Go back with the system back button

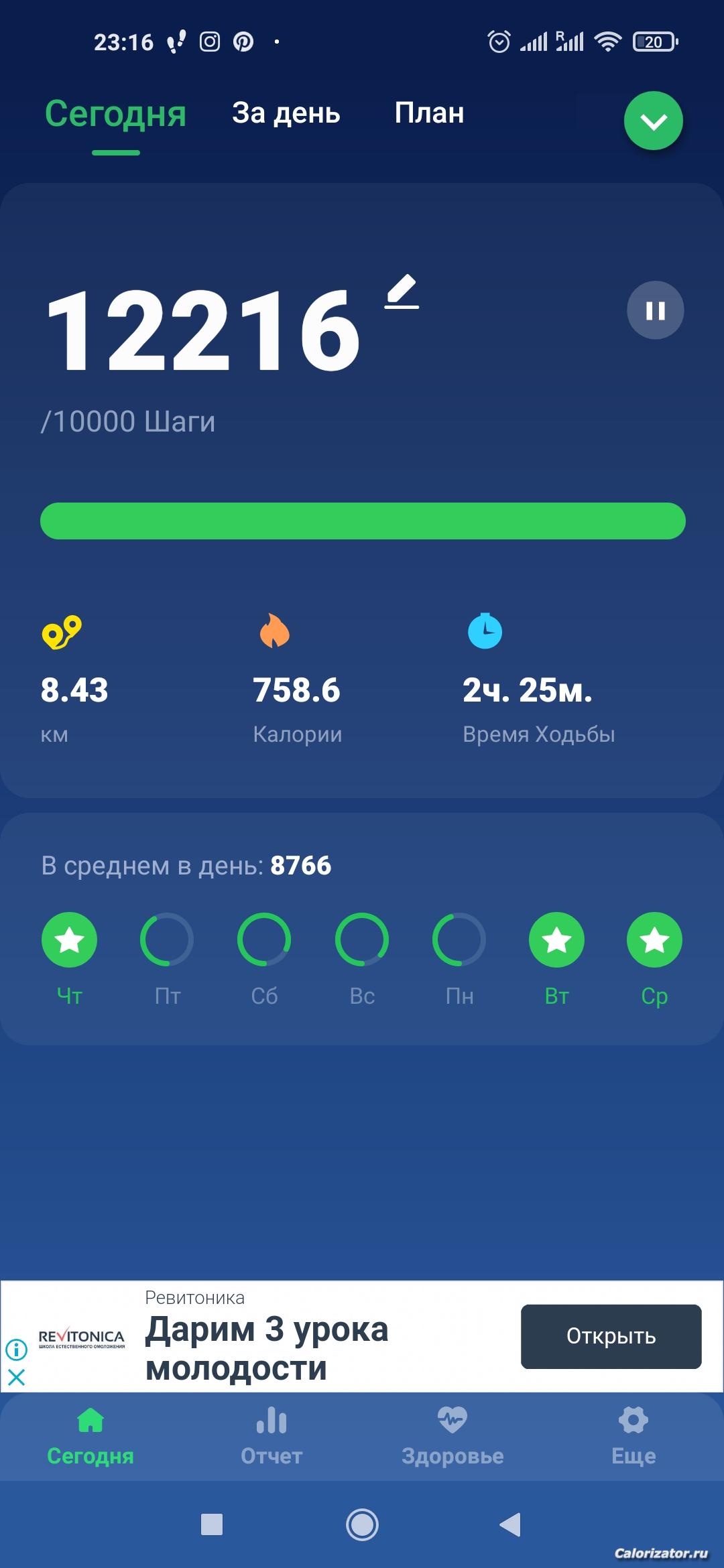[511, 1525]
